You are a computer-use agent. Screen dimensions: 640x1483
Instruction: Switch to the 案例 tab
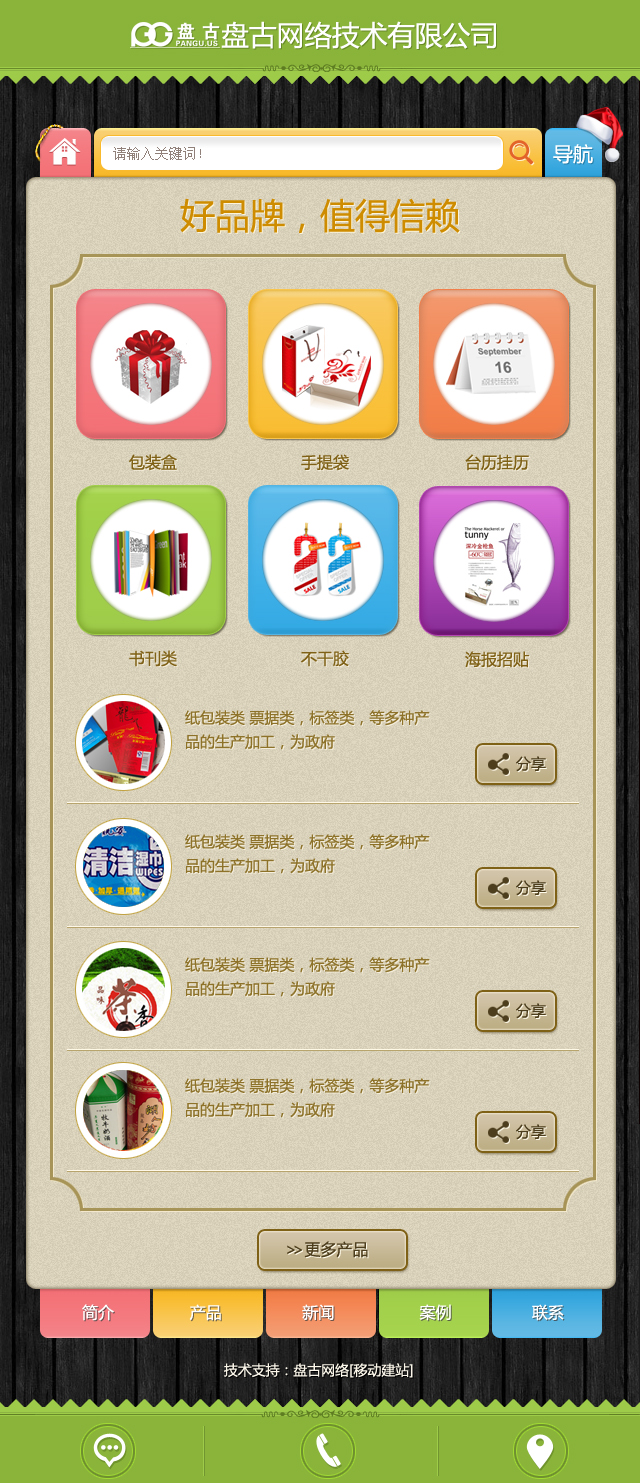tap(434, 1313)
